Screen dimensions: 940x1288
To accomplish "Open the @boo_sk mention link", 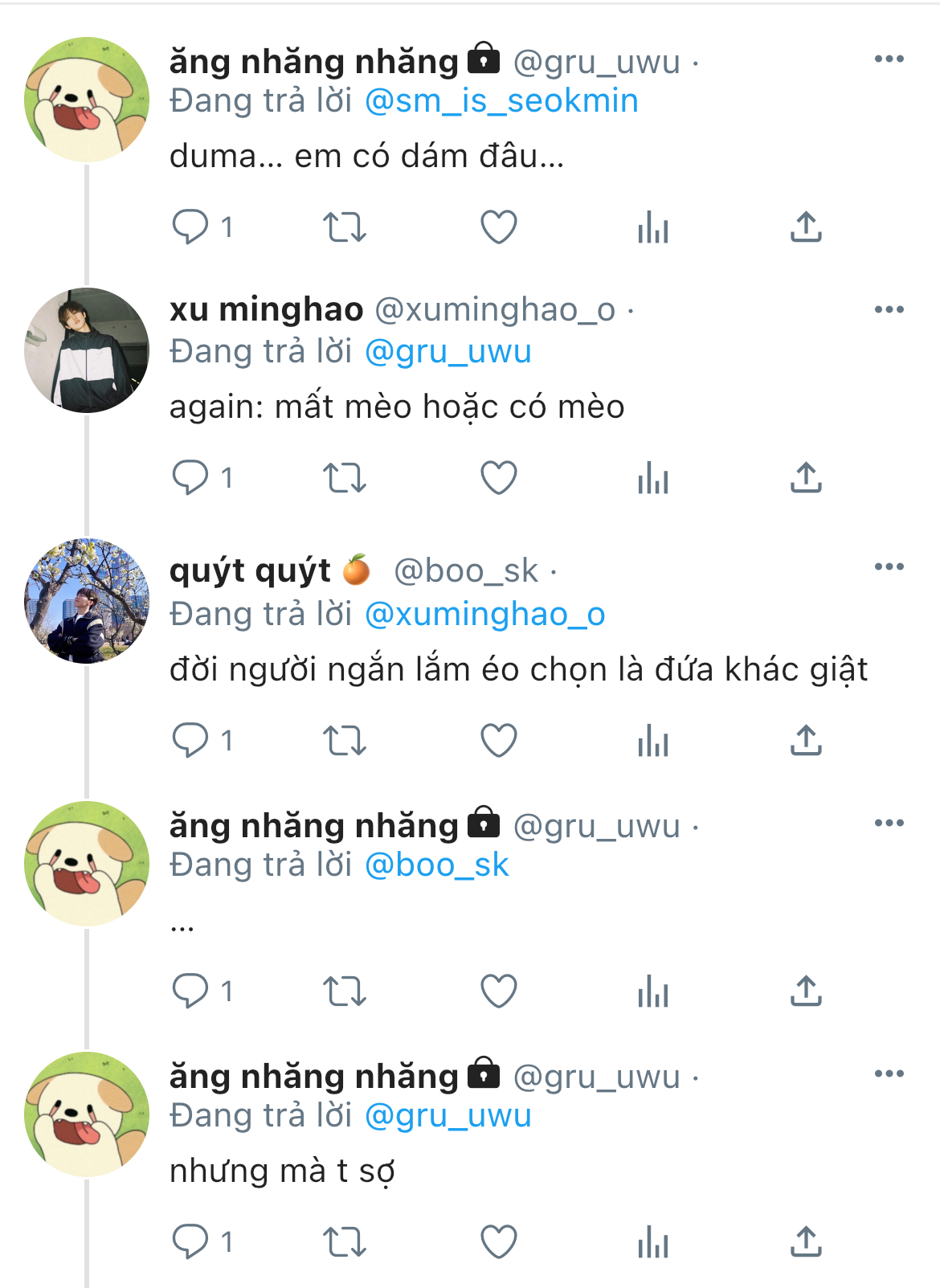I will point(436,865).
